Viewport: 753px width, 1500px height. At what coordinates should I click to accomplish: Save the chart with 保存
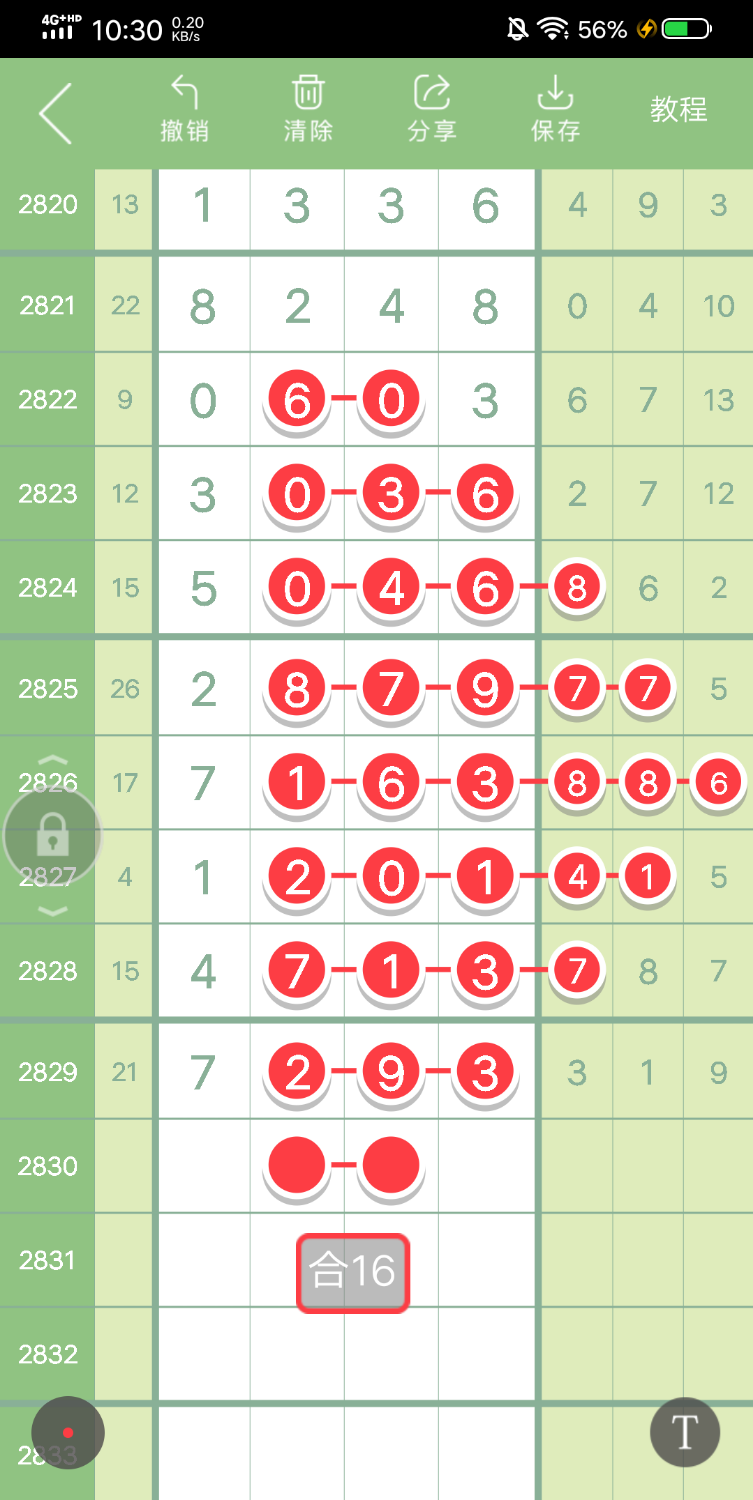point(555,109)
